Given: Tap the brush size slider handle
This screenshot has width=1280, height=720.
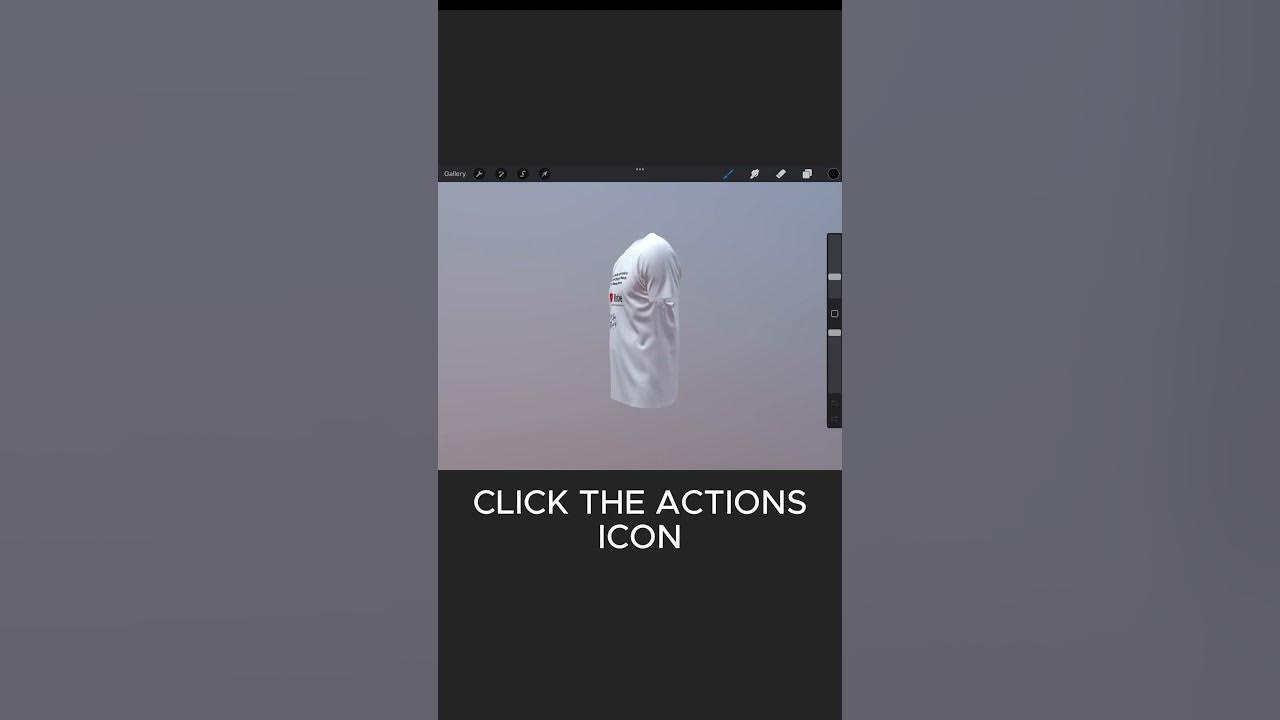Looking at the screenshot, I should tap(834, 277).
